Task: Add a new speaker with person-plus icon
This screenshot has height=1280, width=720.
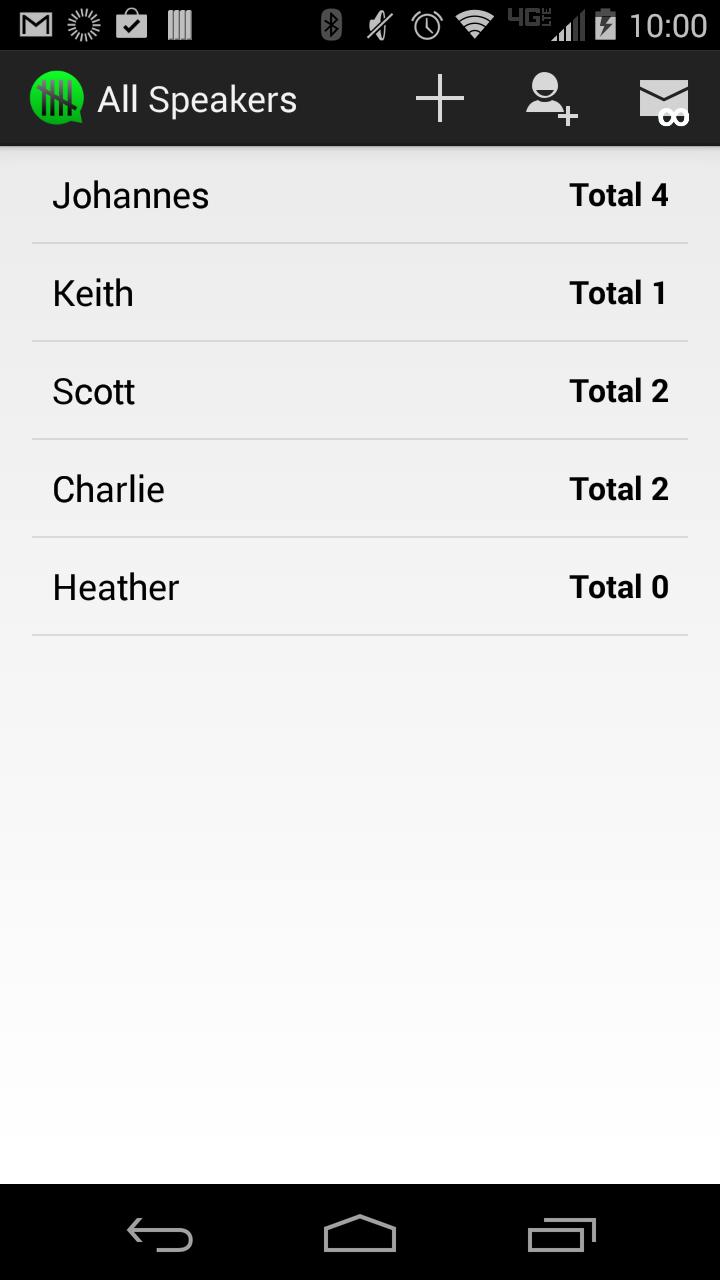Action: [552, 99]
